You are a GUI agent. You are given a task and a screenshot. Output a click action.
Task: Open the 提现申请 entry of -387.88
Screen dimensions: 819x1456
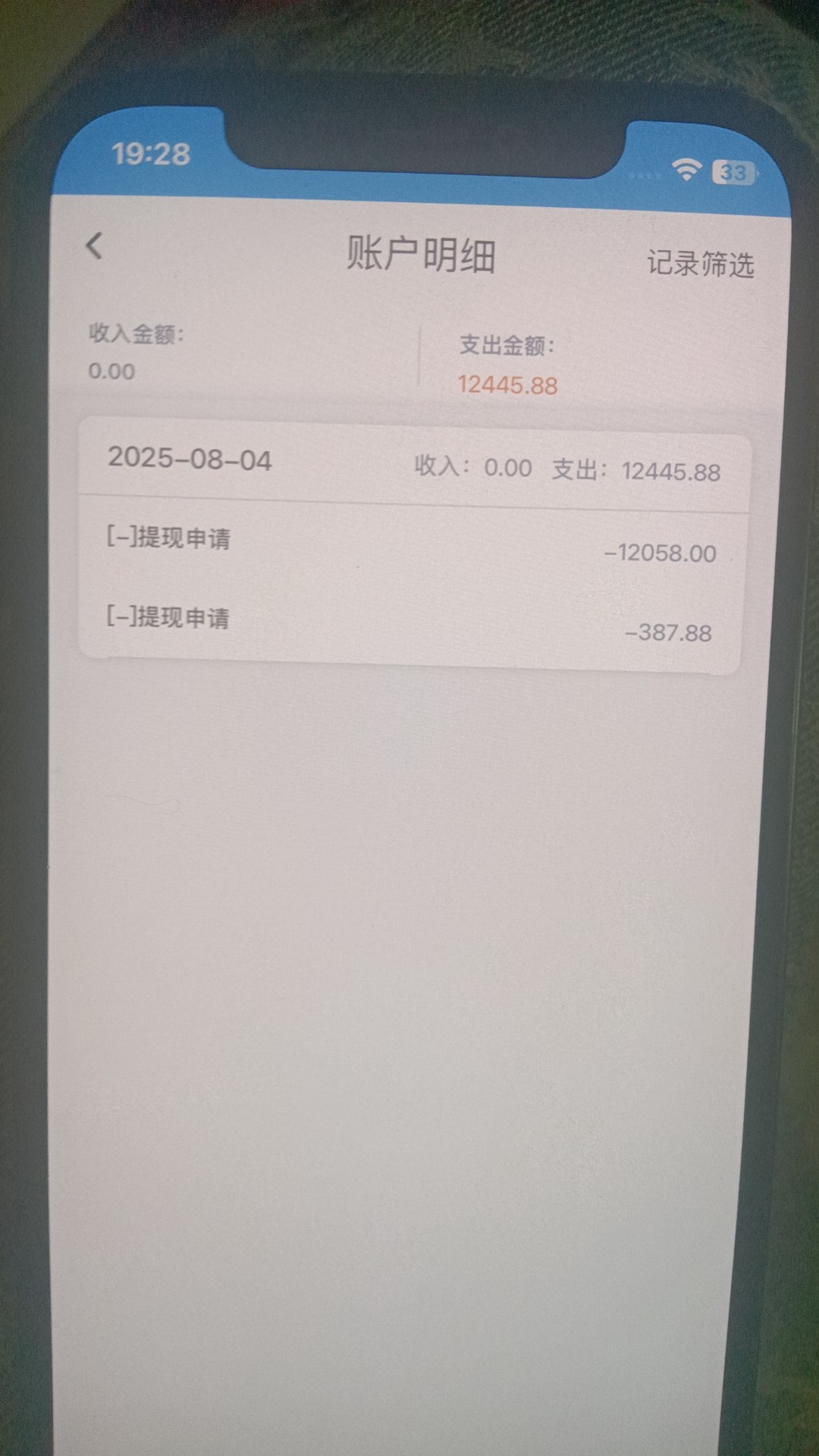[409, 625]
